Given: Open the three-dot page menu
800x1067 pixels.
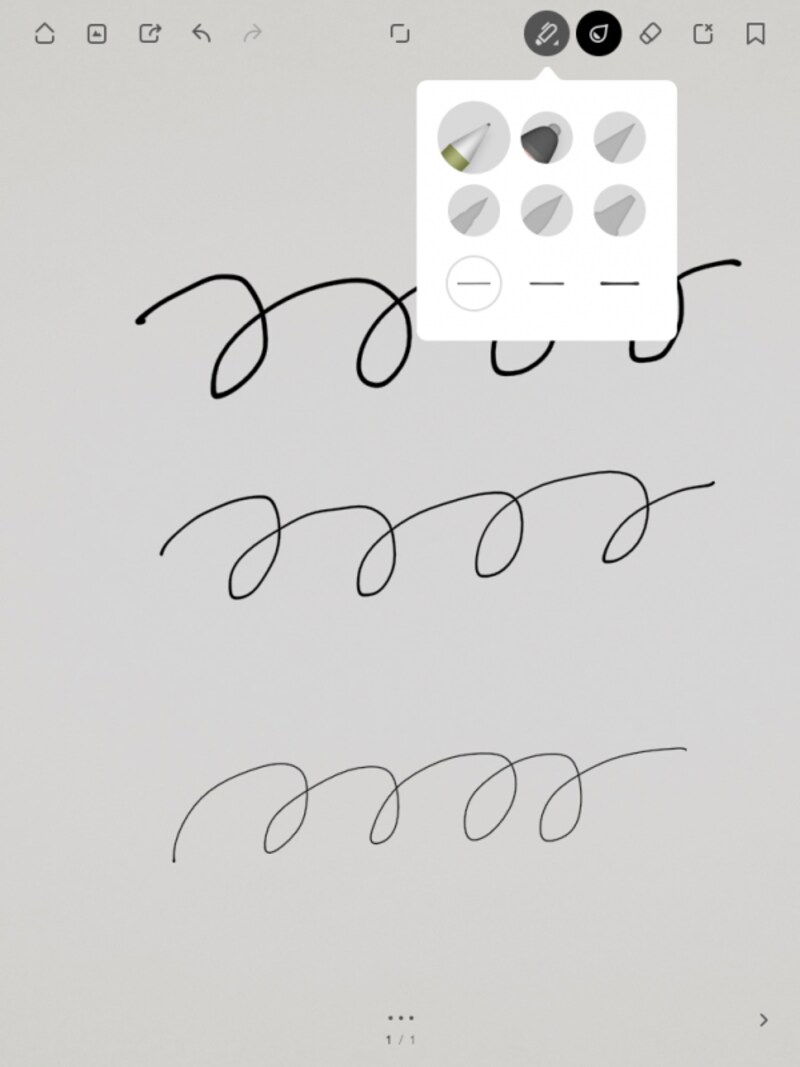Looking at the screenshot, I should (x=400, y=1018).
